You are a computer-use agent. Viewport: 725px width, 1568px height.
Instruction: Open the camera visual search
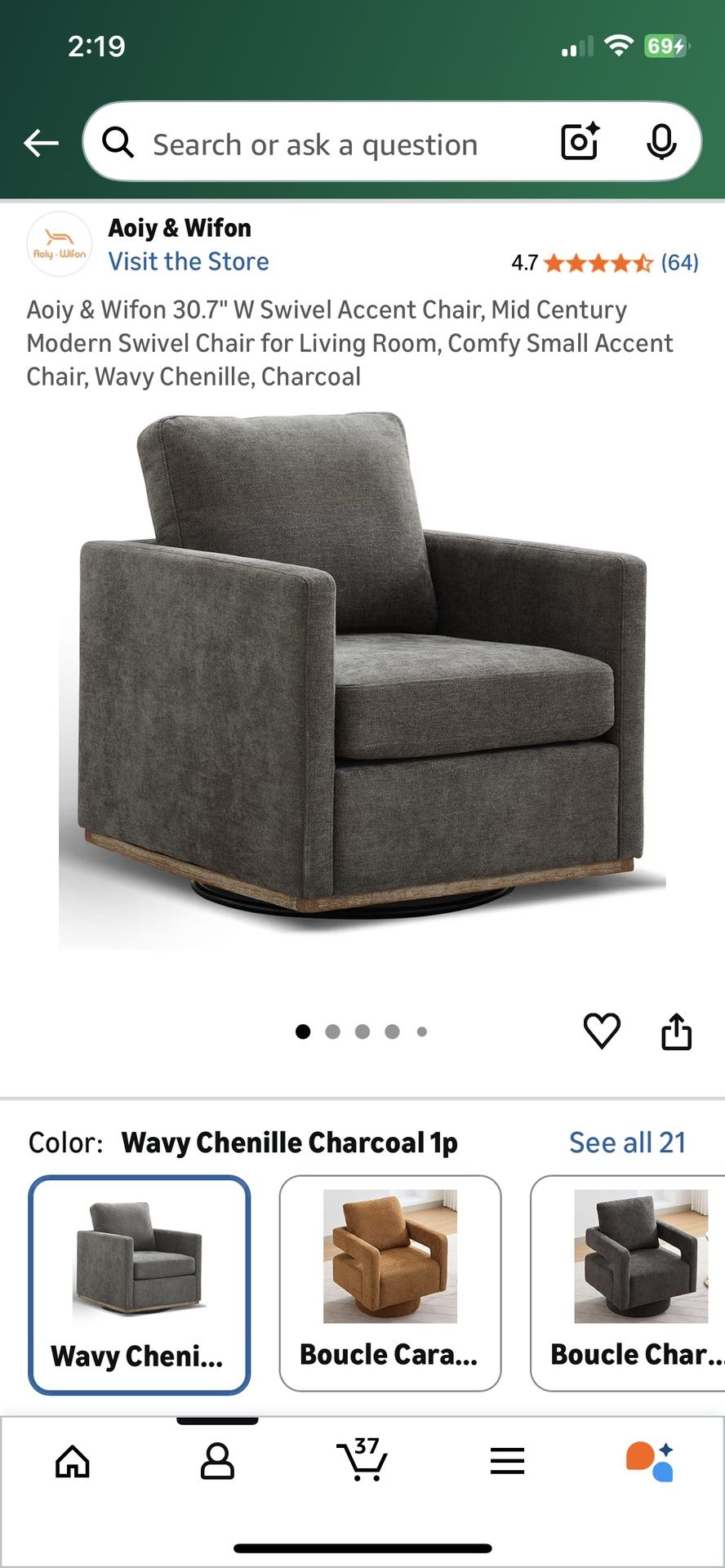[579, 142]
